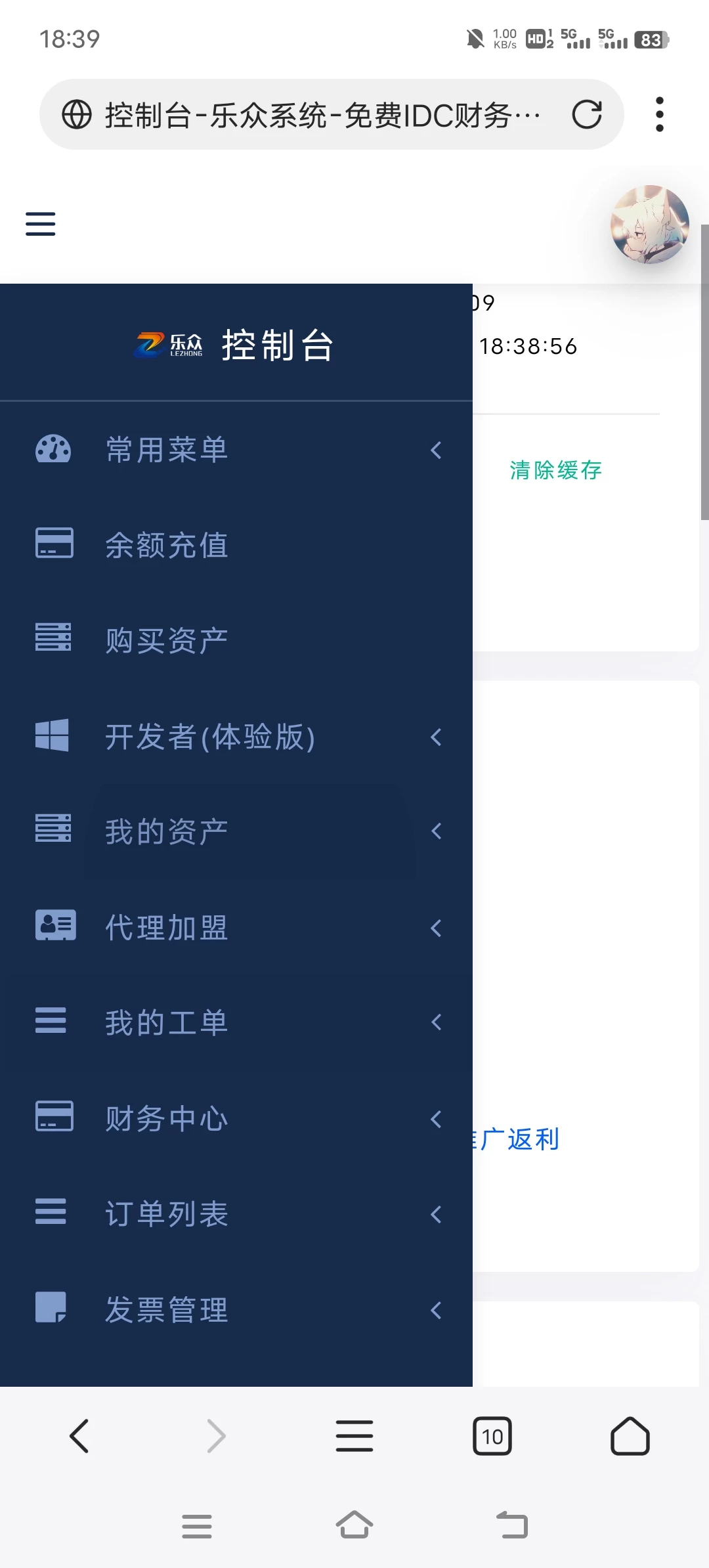Expand the 财务中心 section
The width and height of the screenshot is (709, 1568).
click(236, 1119)
